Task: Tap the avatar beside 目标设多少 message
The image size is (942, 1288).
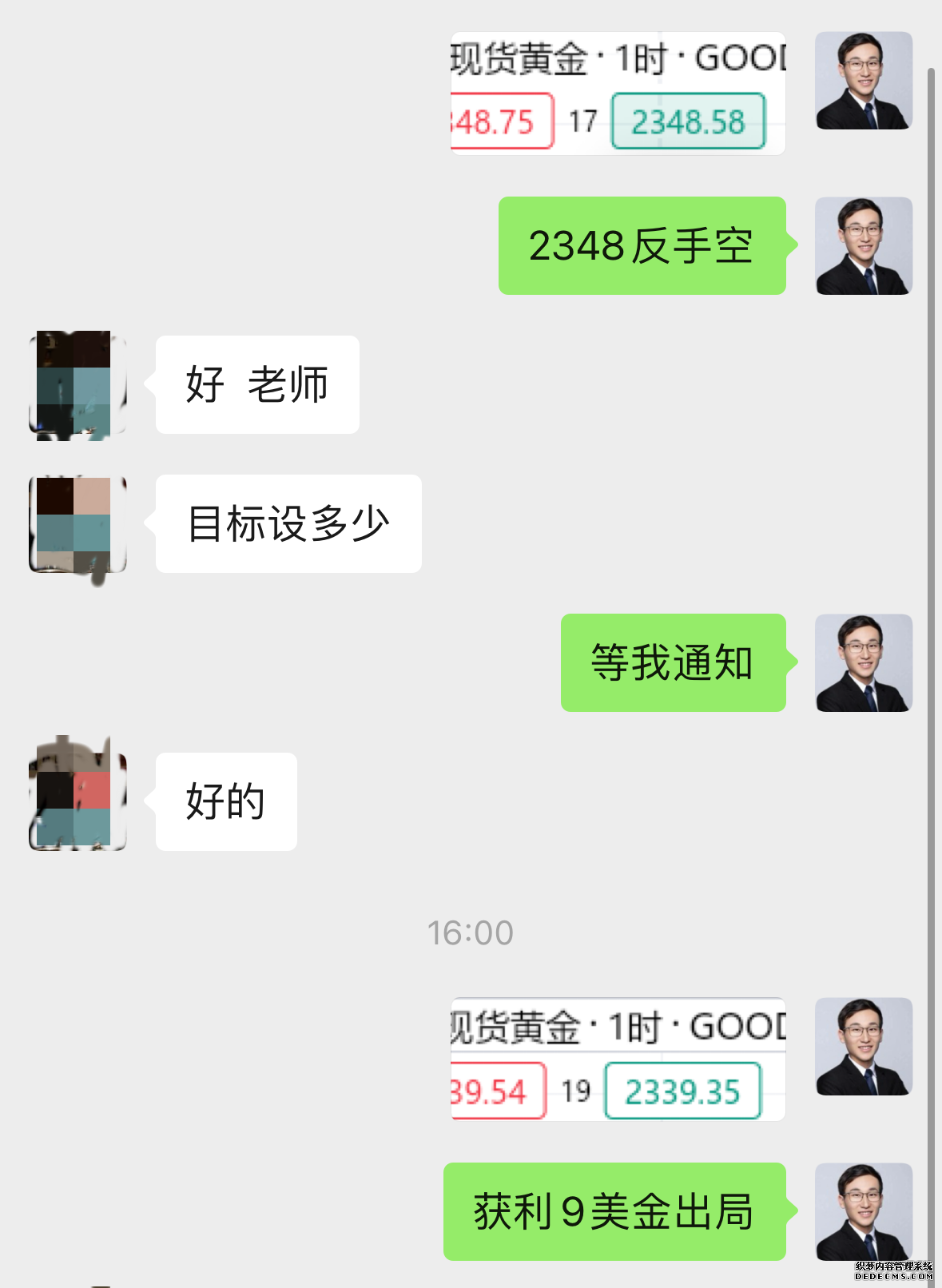Action: coord(78,524)
